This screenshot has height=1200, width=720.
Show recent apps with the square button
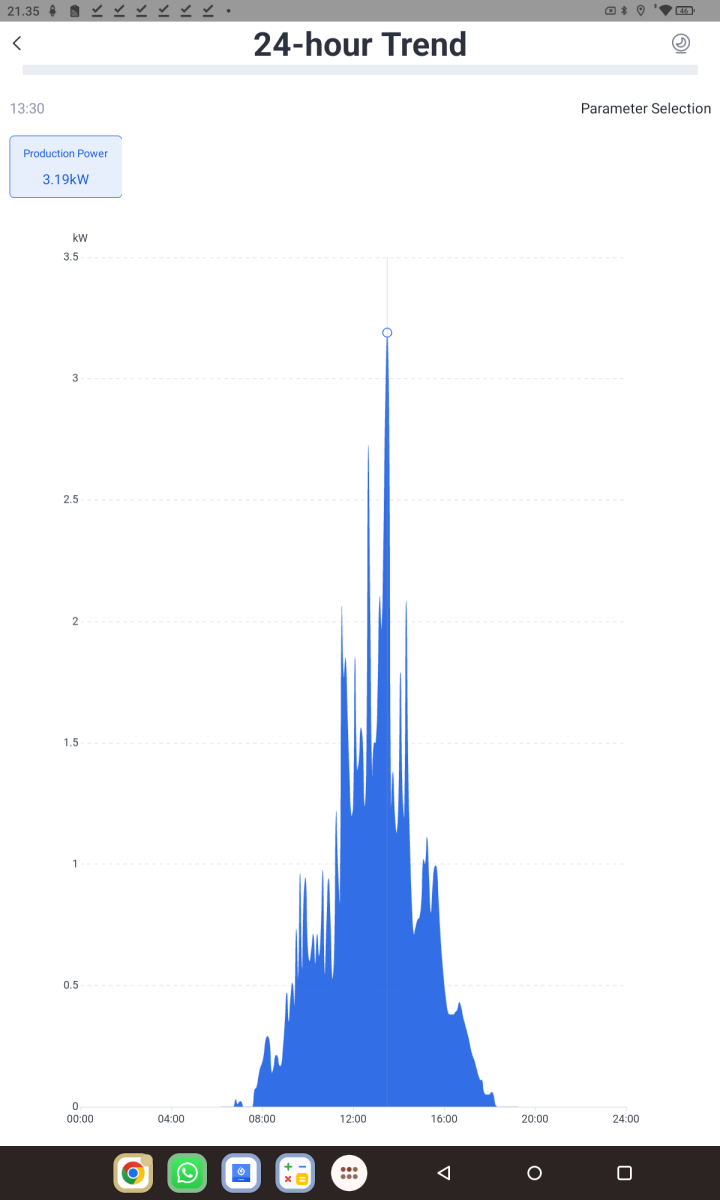coord(624,1173)
